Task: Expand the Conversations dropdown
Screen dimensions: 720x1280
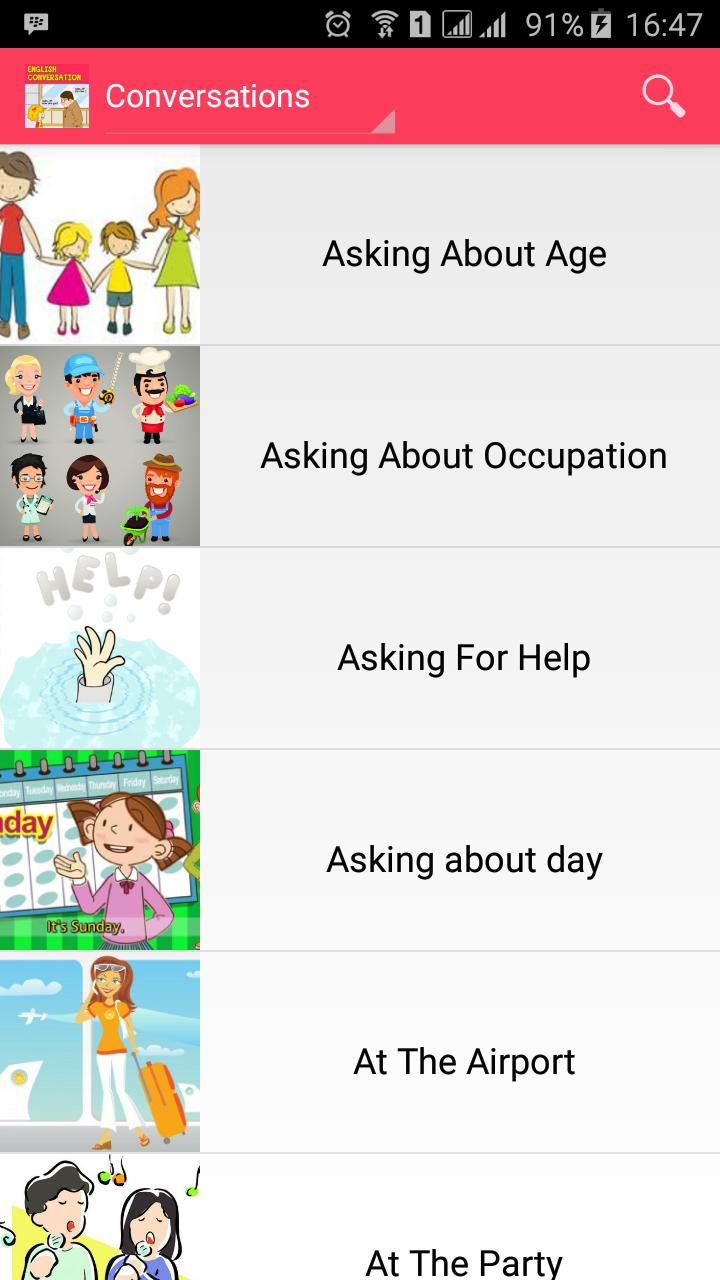Action: (x=249, y=98)
